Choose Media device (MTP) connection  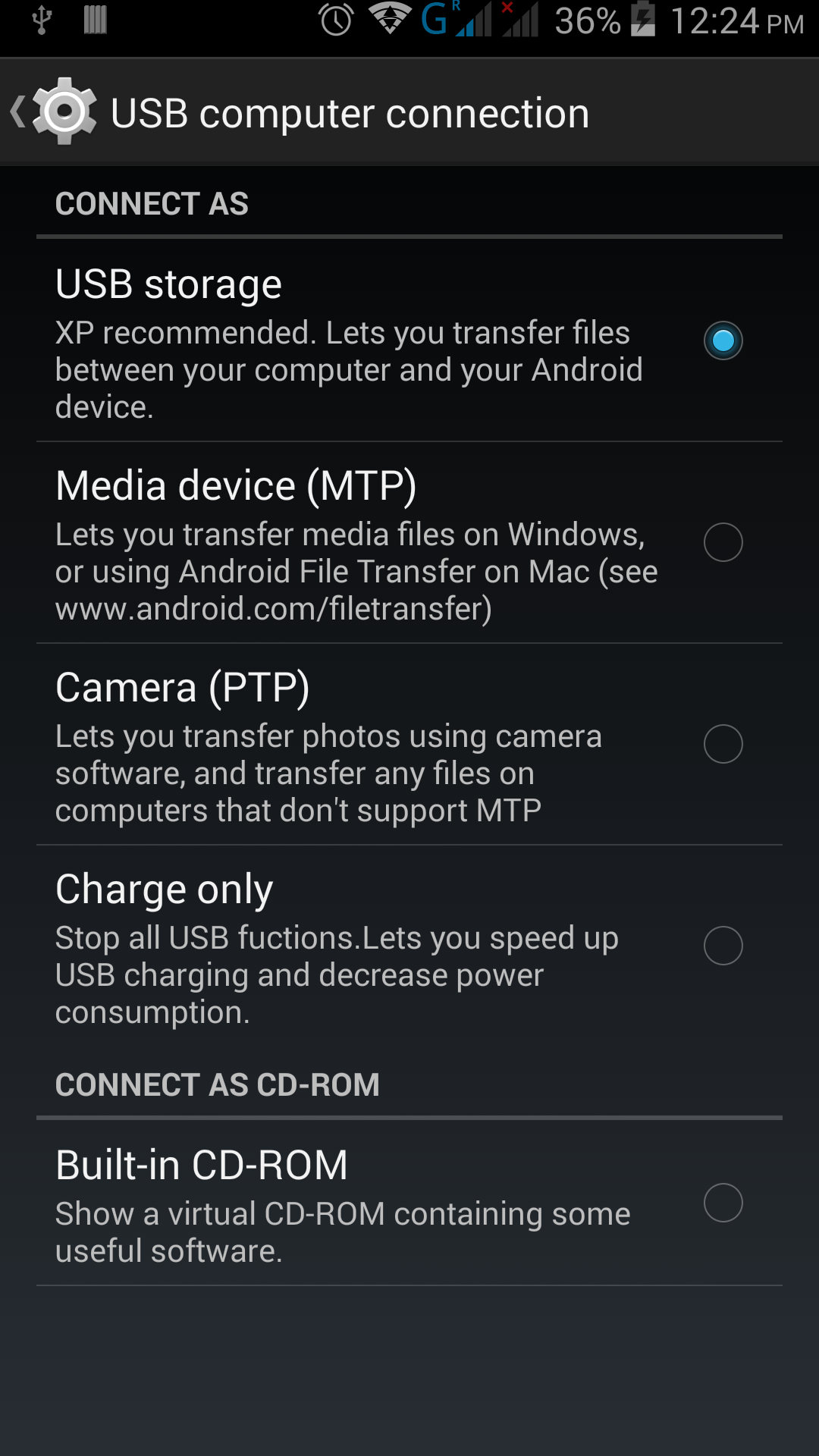click(x=409, y=543)
